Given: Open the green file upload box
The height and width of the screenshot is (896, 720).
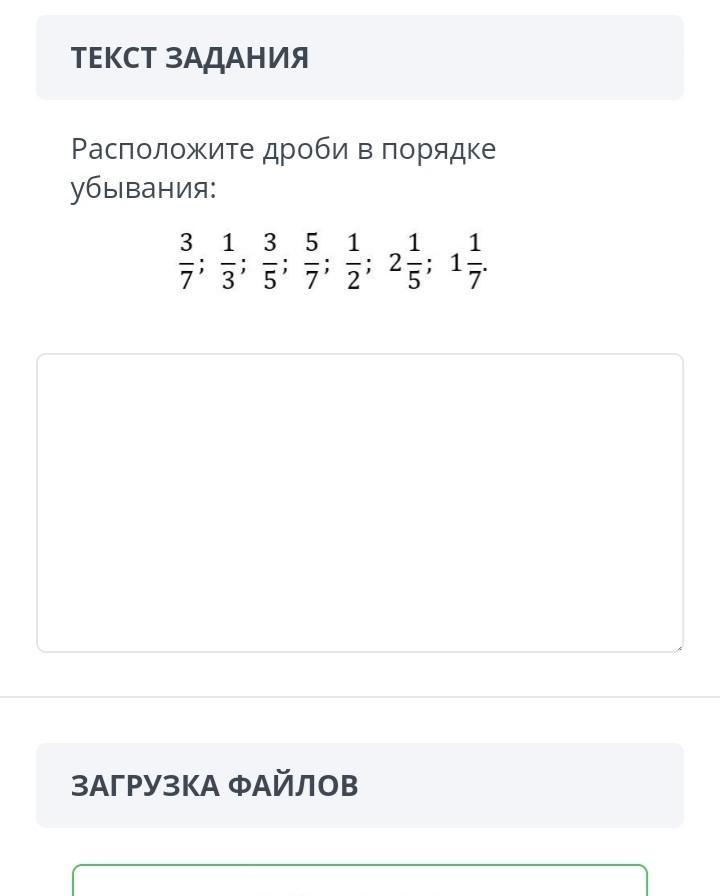Looking at the screenshot, I should tap(360, 881).
